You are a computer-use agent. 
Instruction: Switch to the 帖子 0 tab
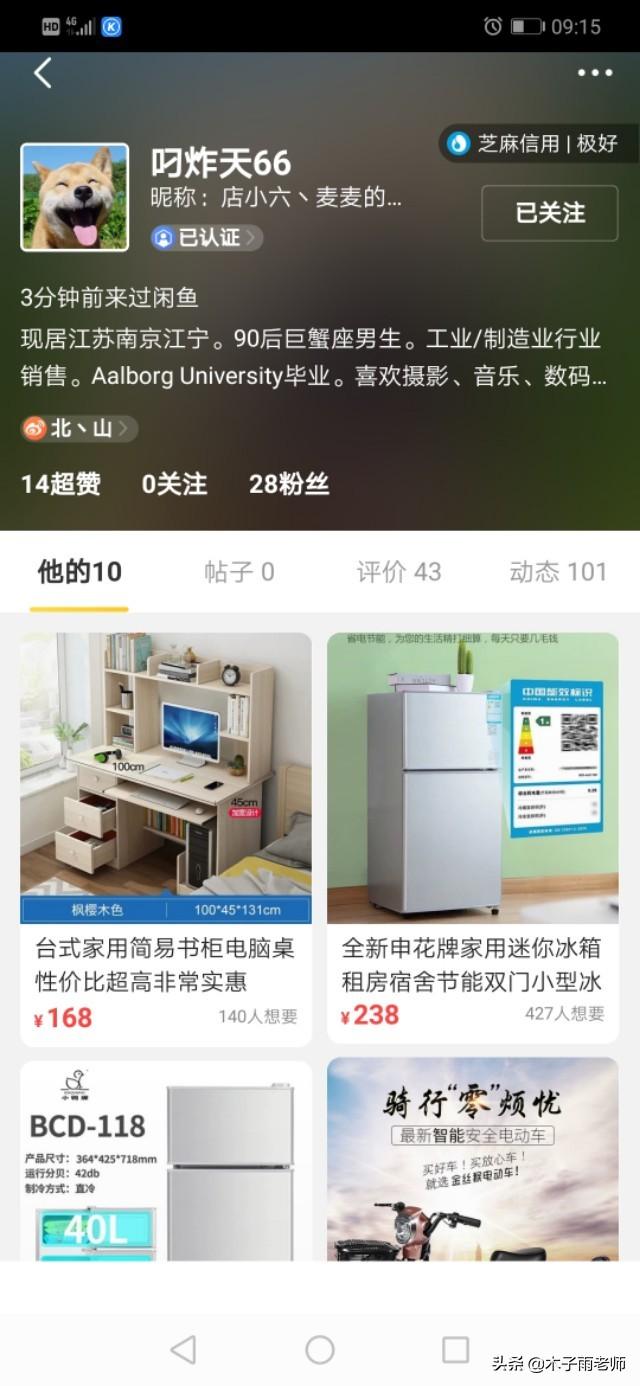coord(239,572)
